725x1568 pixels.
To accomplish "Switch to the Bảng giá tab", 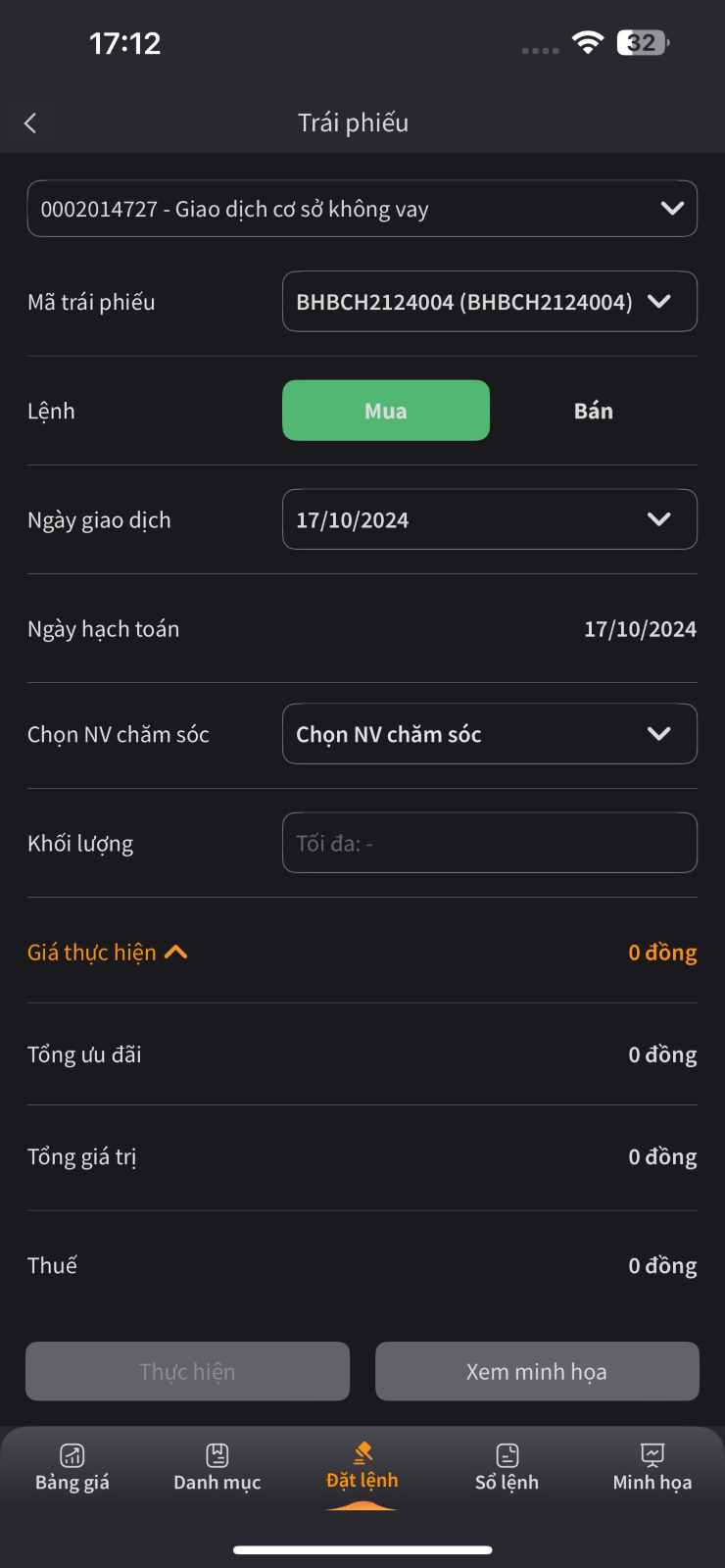I will tap(72, 1468).
